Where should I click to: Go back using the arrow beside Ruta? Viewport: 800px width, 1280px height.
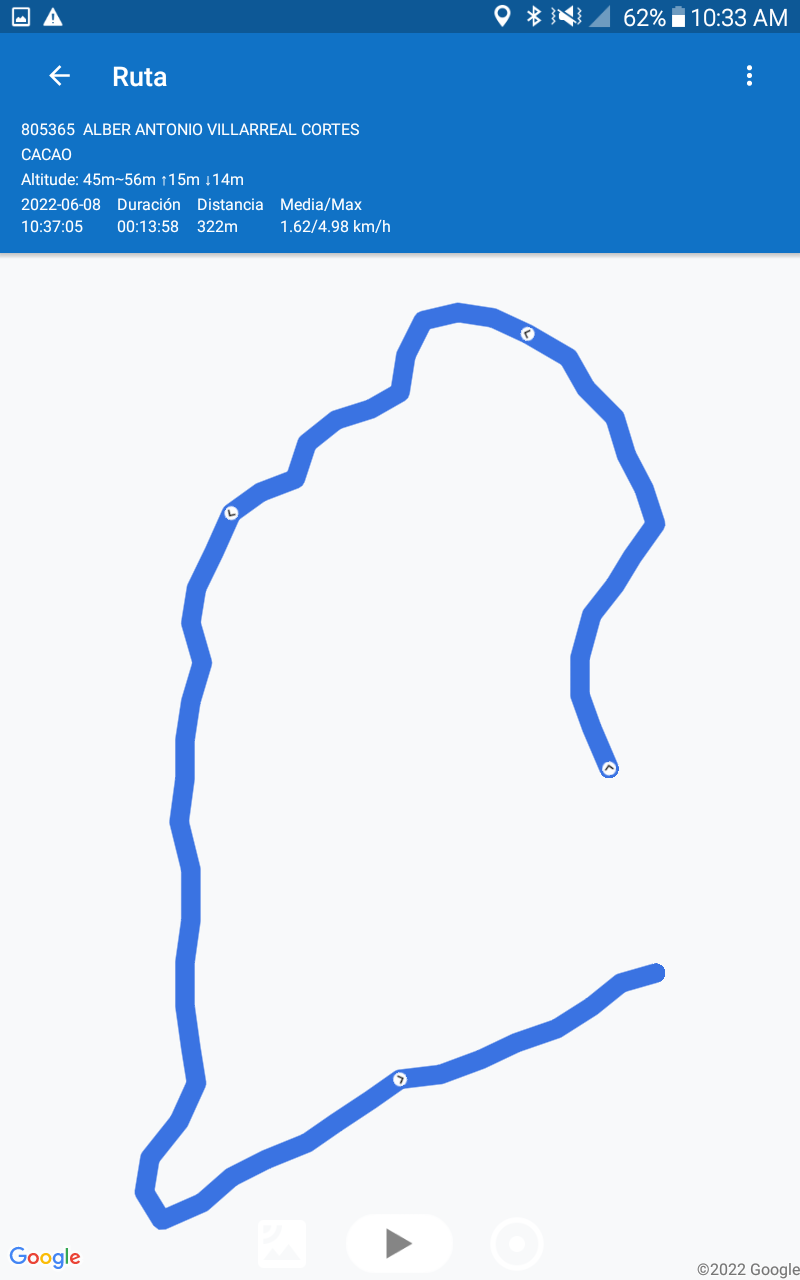[59, 76]
